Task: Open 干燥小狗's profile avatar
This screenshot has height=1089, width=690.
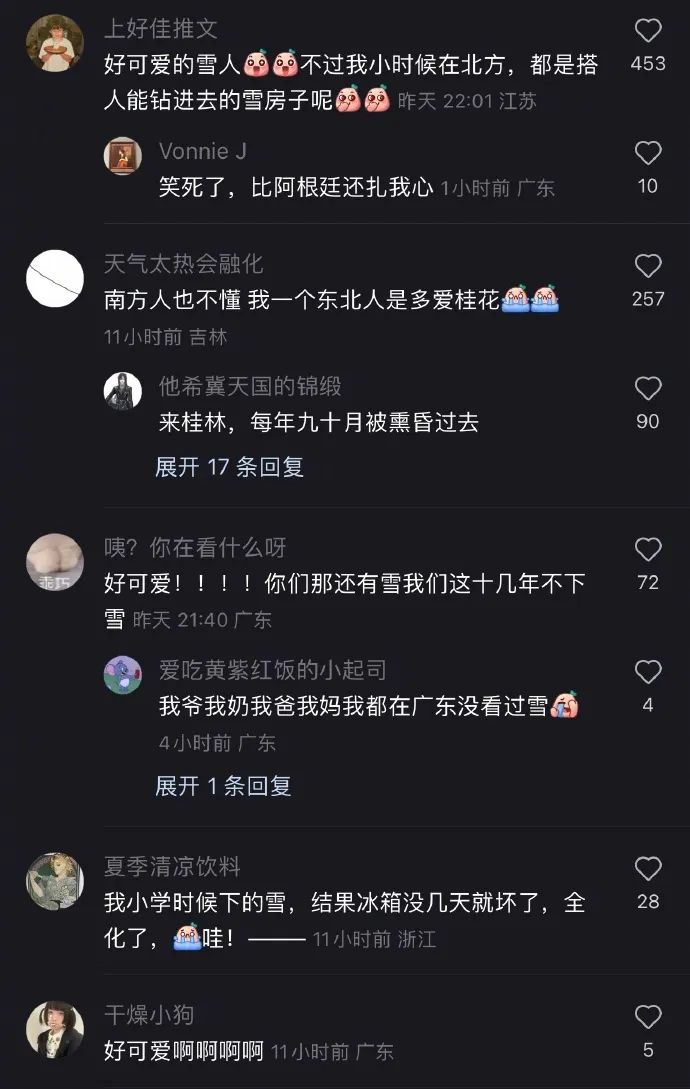Action: pos(54,1029)
